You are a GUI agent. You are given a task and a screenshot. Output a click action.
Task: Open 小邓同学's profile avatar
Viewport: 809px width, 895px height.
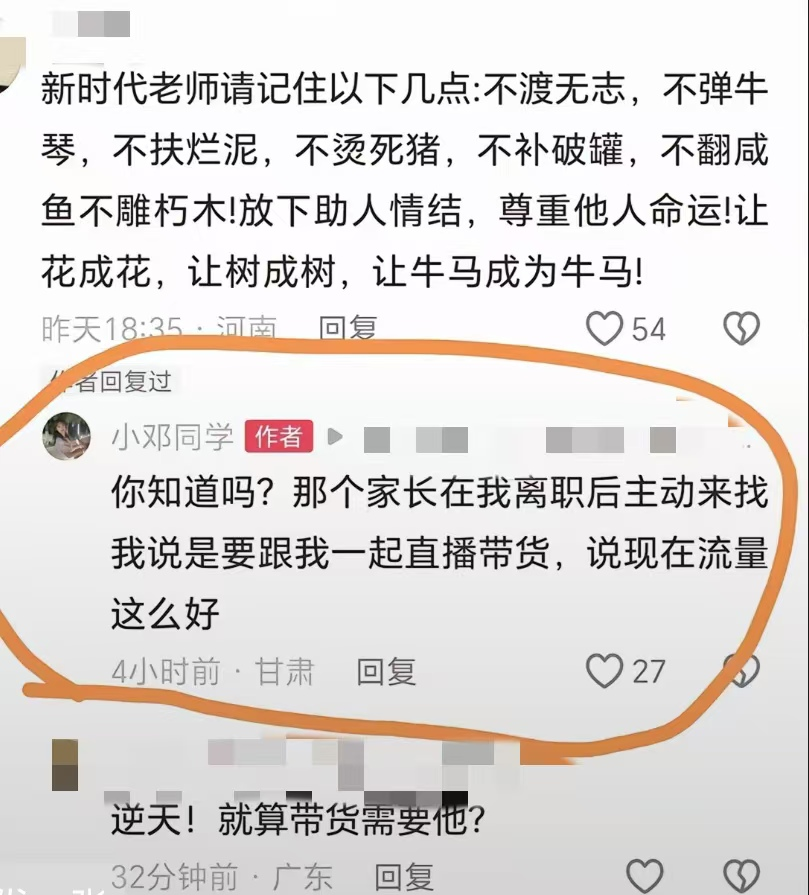[66, 436]
